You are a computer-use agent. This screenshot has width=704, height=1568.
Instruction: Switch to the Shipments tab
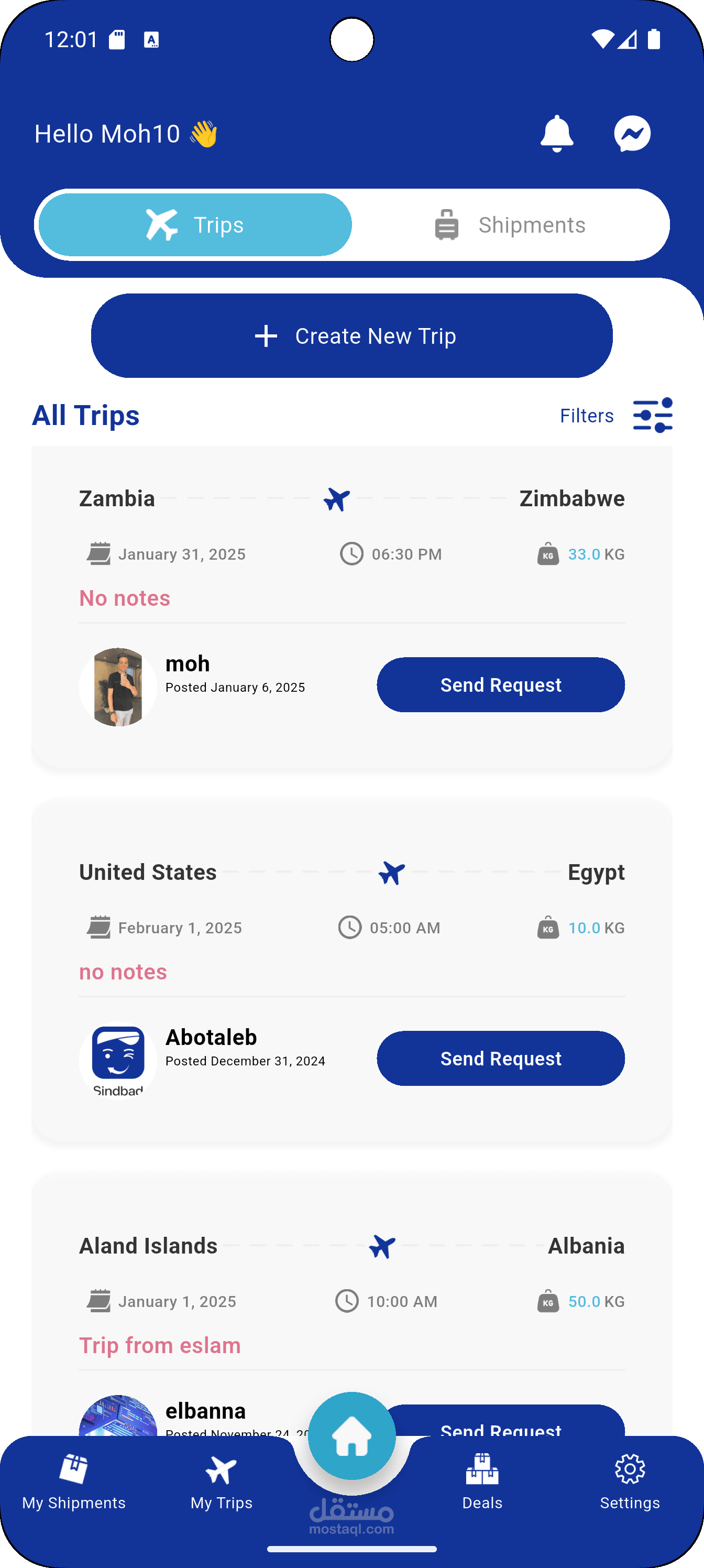click(x=510, y=225)
